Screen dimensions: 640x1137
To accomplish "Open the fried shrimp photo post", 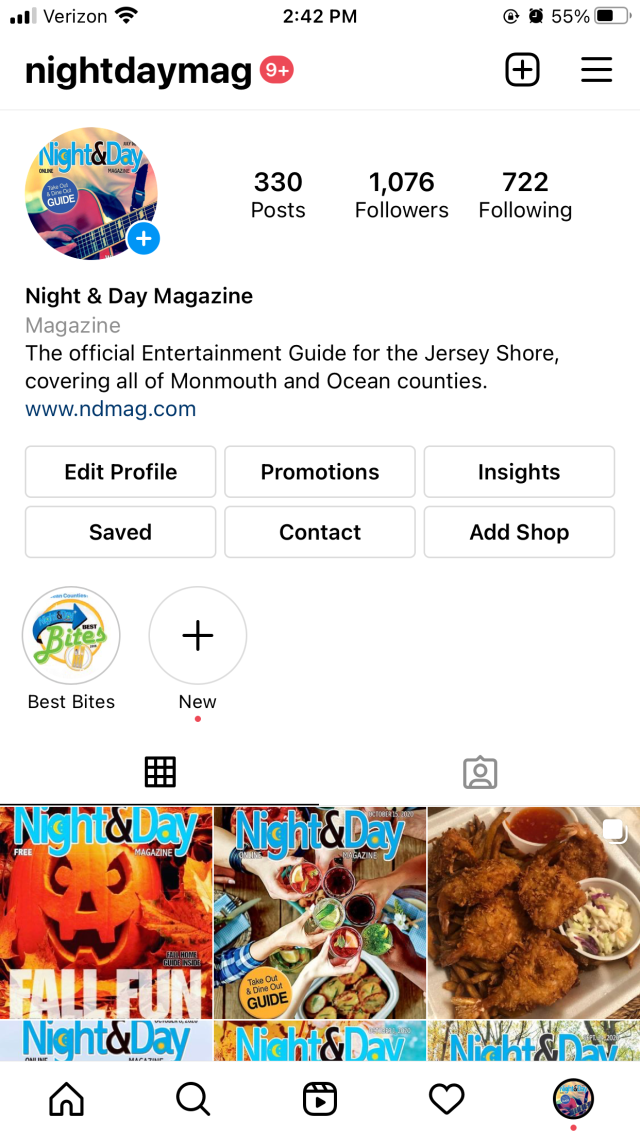I will pos(533,912).
